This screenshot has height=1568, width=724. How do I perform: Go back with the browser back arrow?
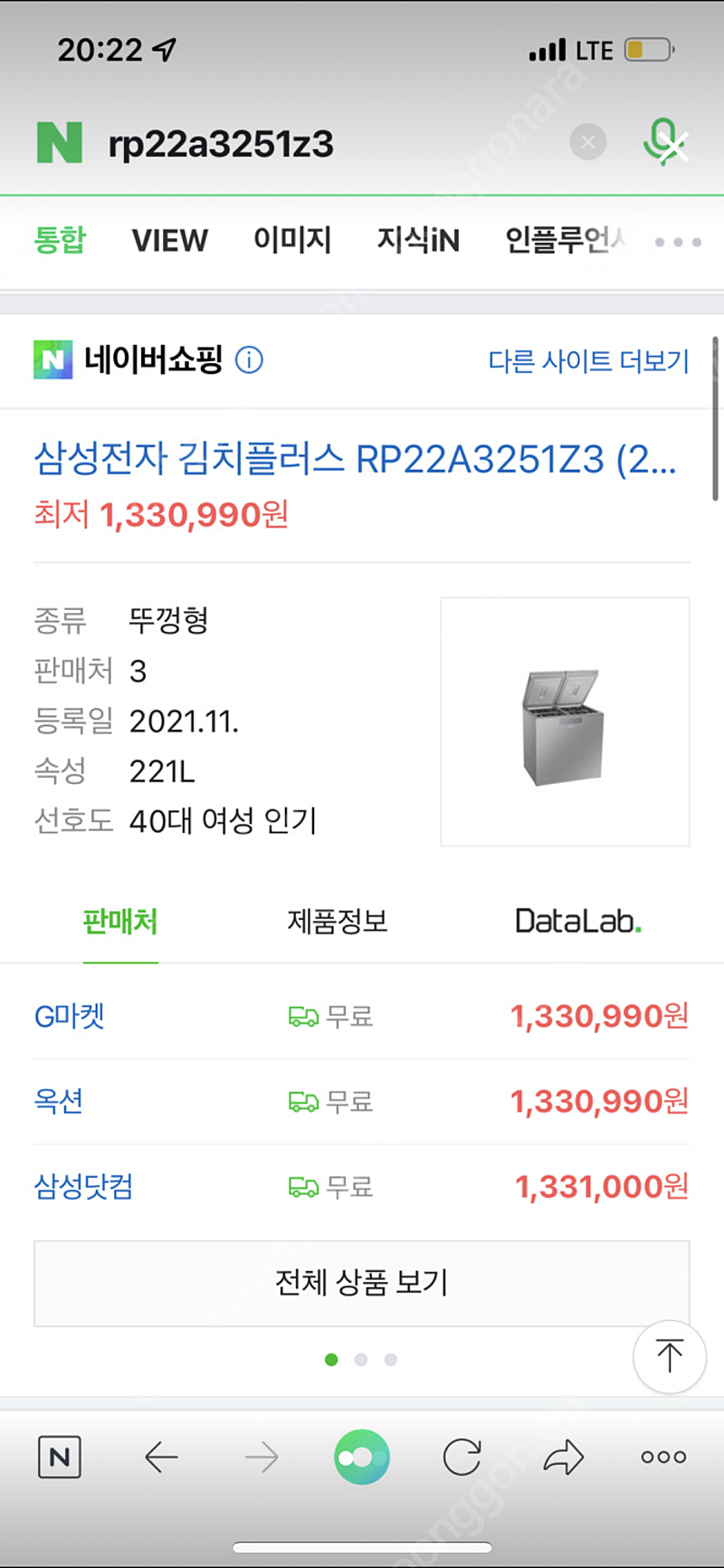[x=161, y=1458]
